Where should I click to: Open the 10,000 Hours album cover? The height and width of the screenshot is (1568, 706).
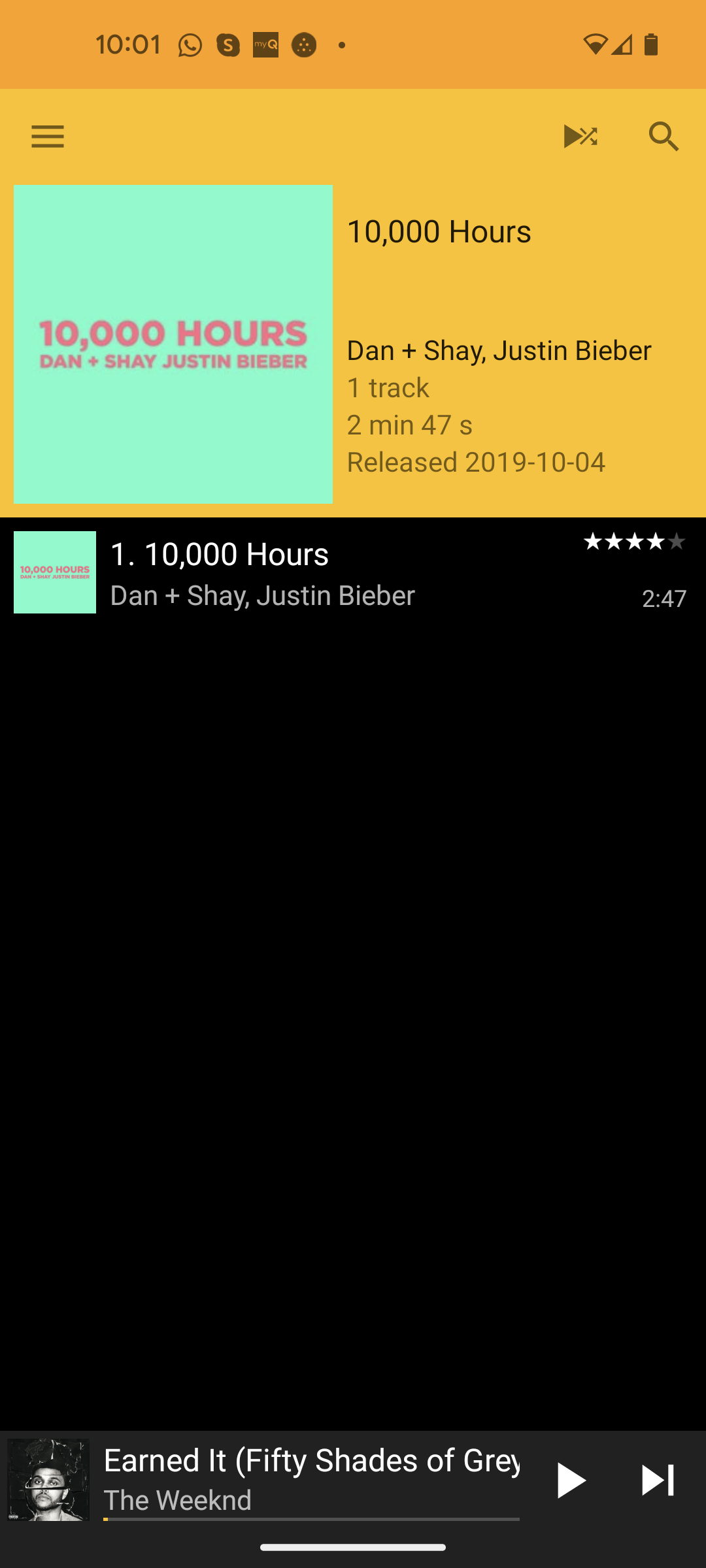(x=173, y=344)
